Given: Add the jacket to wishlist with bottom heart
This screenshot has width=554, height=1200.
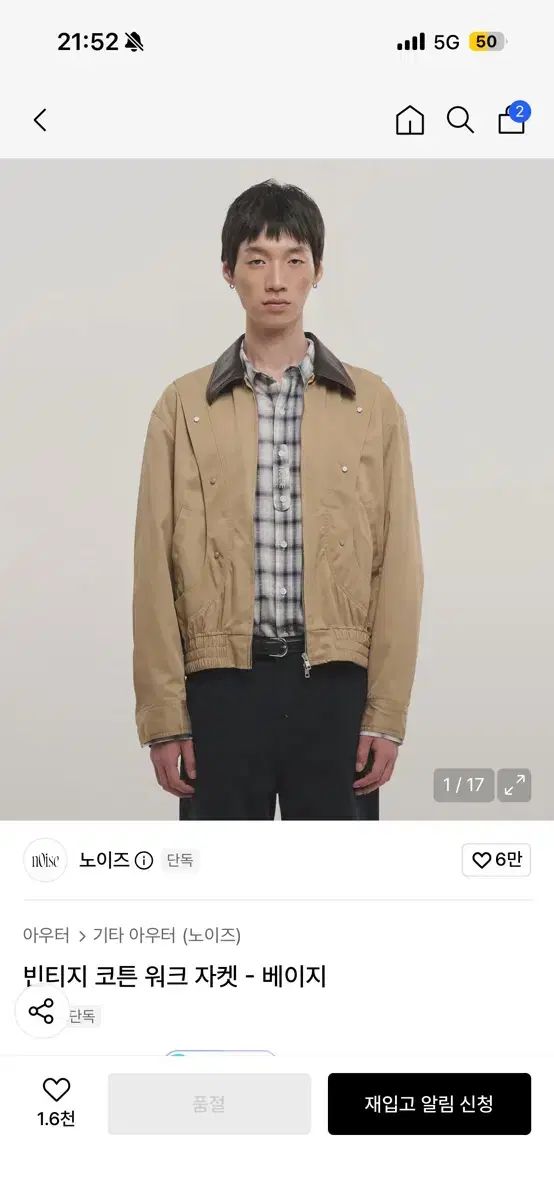Looking at the screenshot, I should (x=56, y=1103).
